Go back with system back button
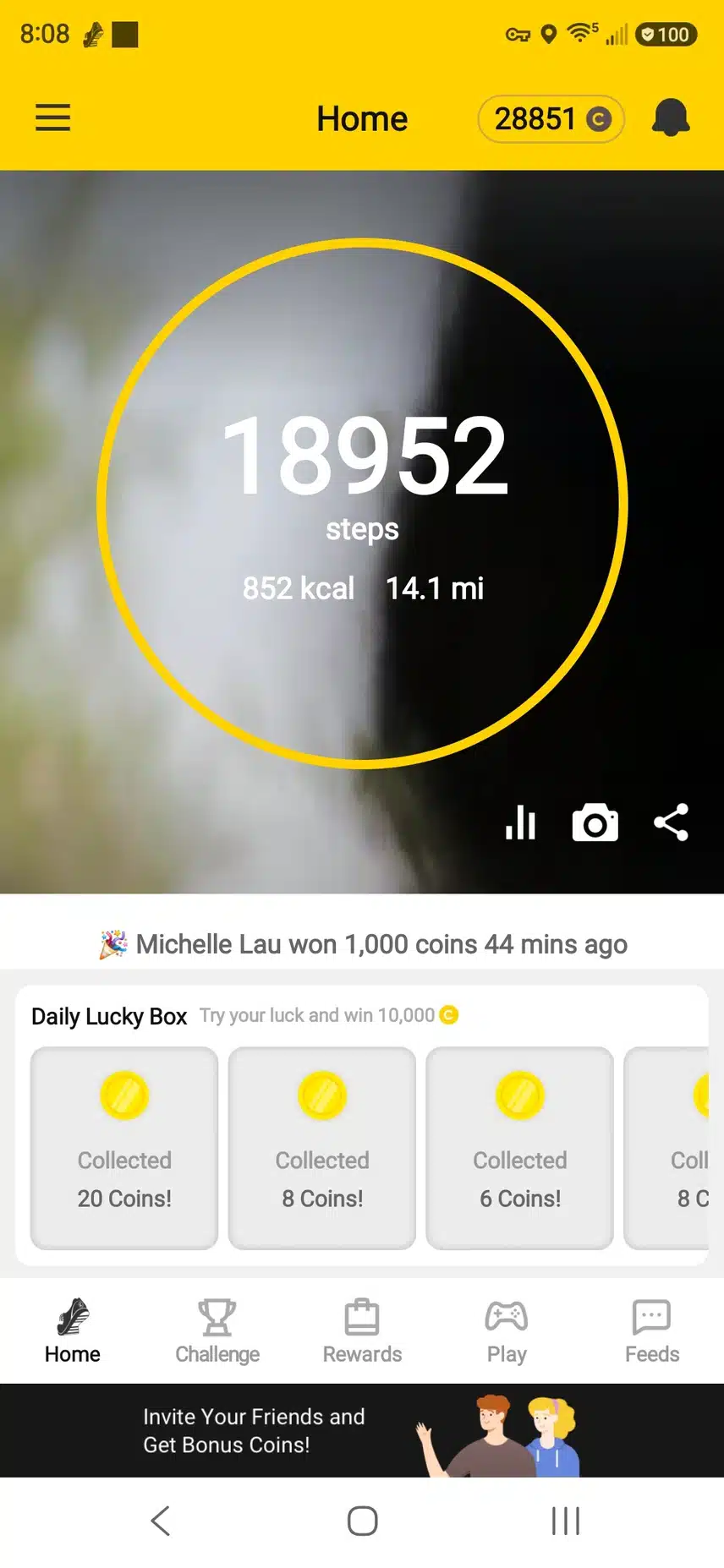The image size is (724, 1568). pos(160,1521)
